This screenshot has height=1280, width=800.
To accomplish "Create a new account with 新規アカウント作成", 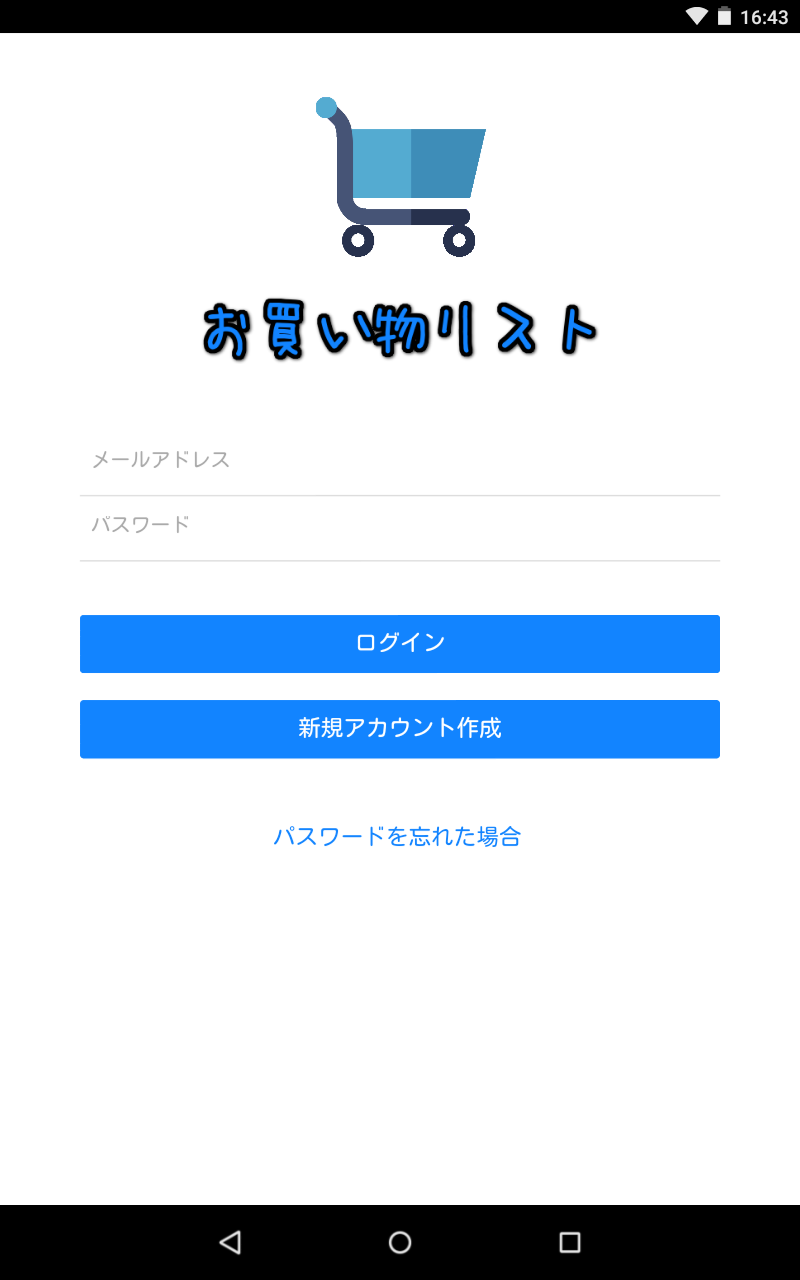I will point(400,728).
